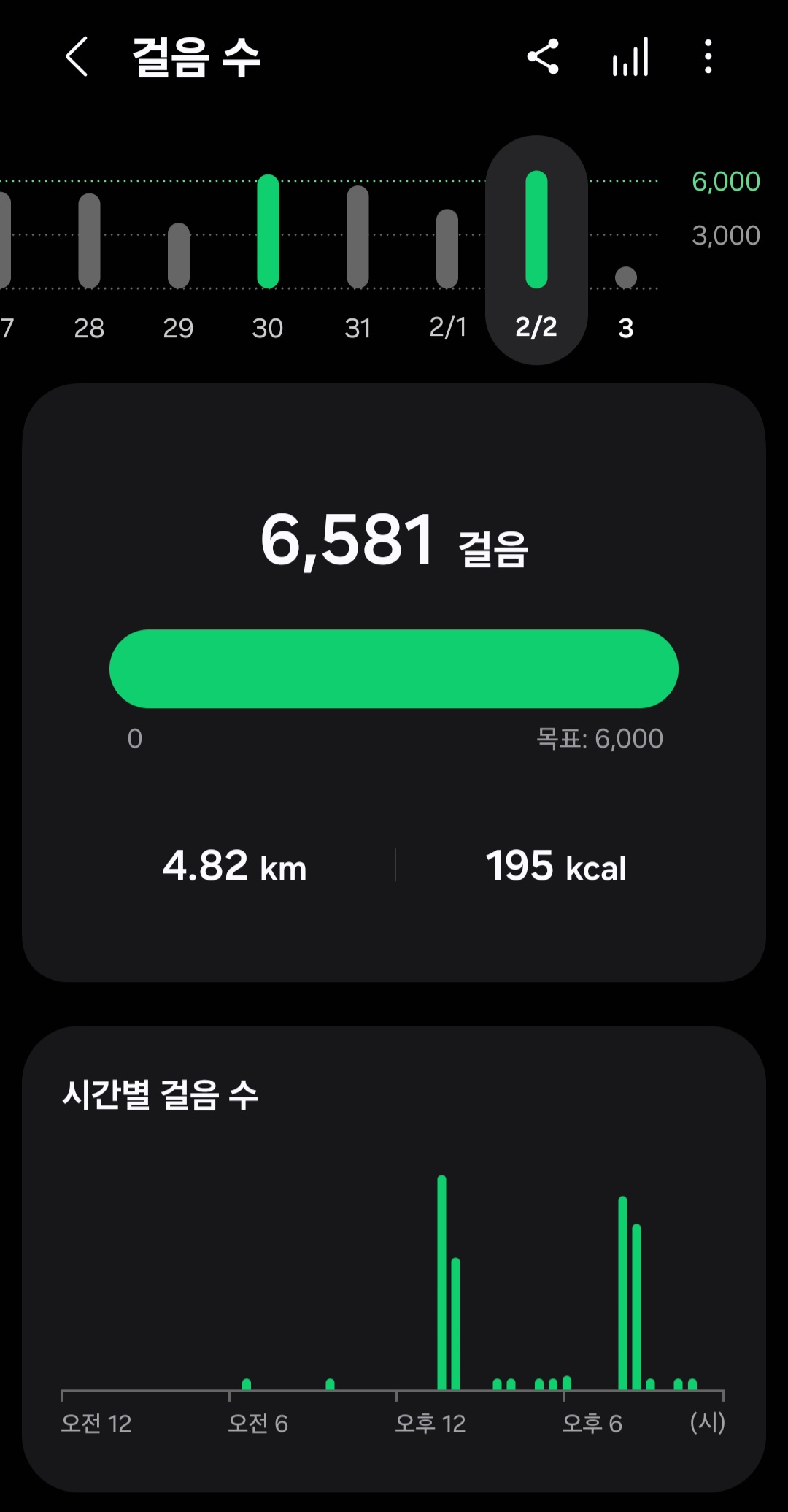Share the step count record
The image size is (788, 1512).
coord(543,57)
